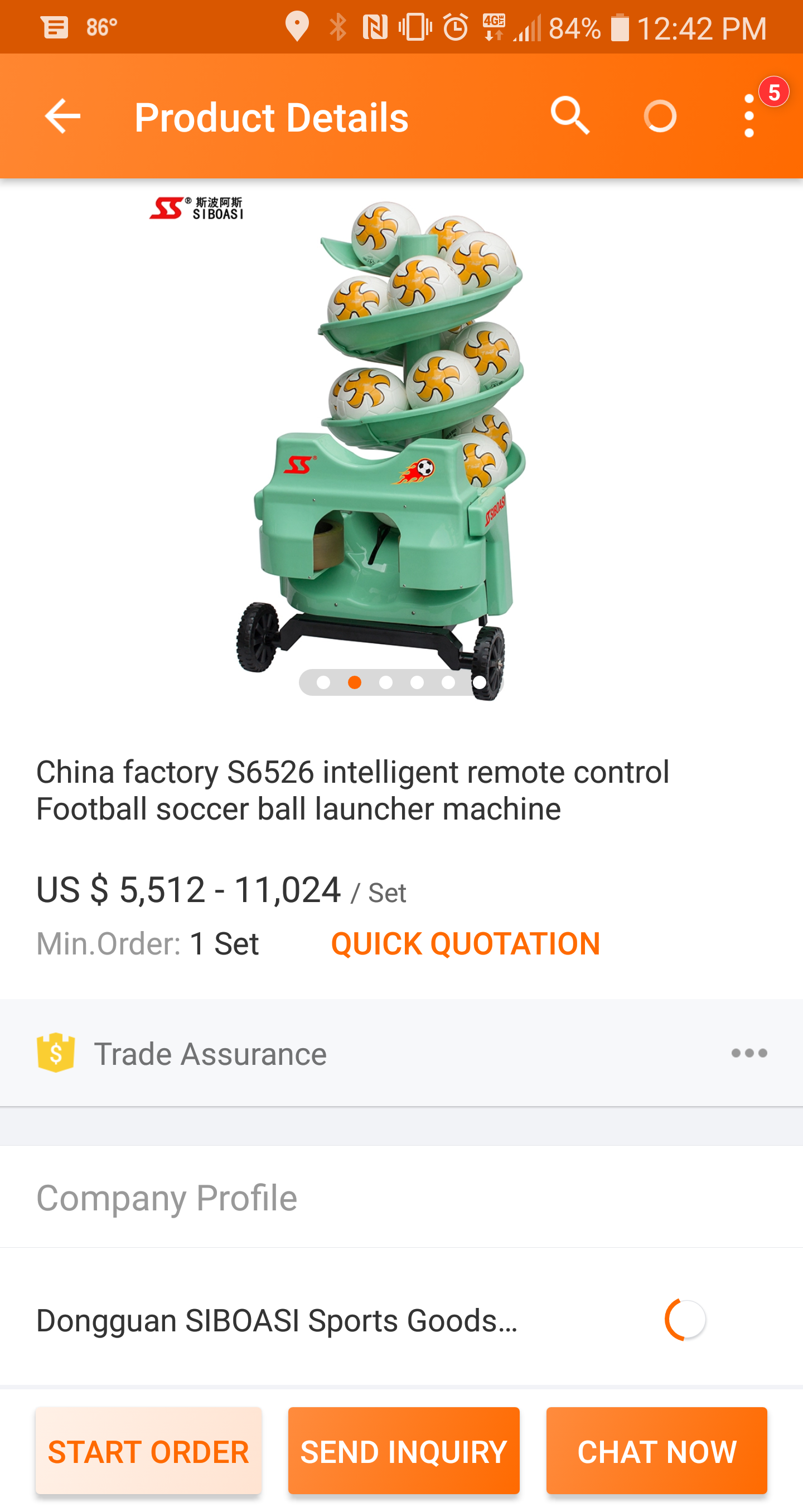803x1512 pixels.
Task: Start an order for this product
Action: coord(148,1451)
